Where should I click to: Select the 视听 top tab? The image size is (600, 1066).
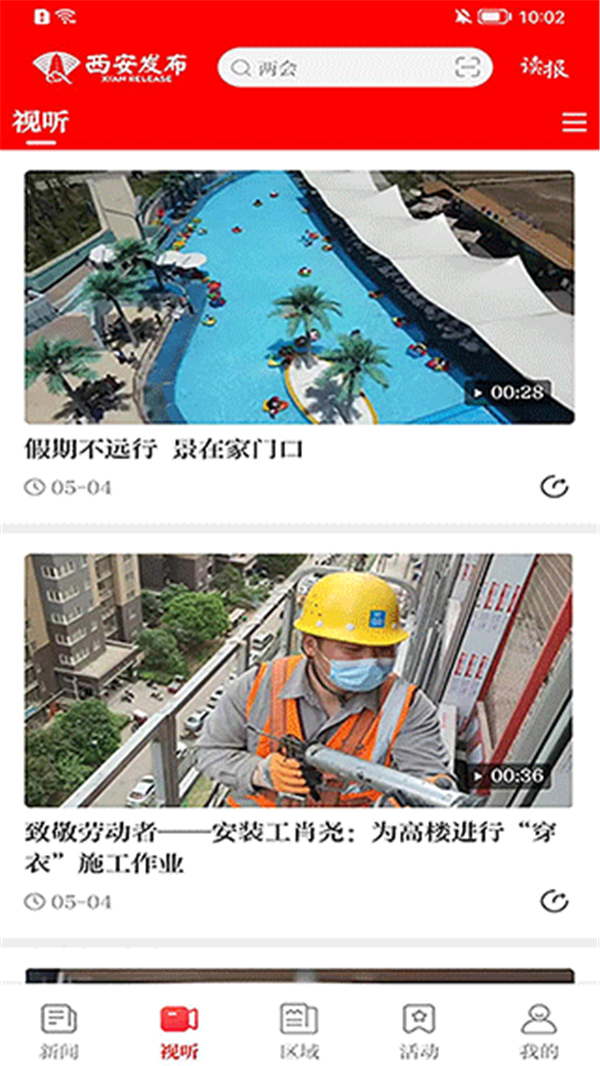pos(41,122)
